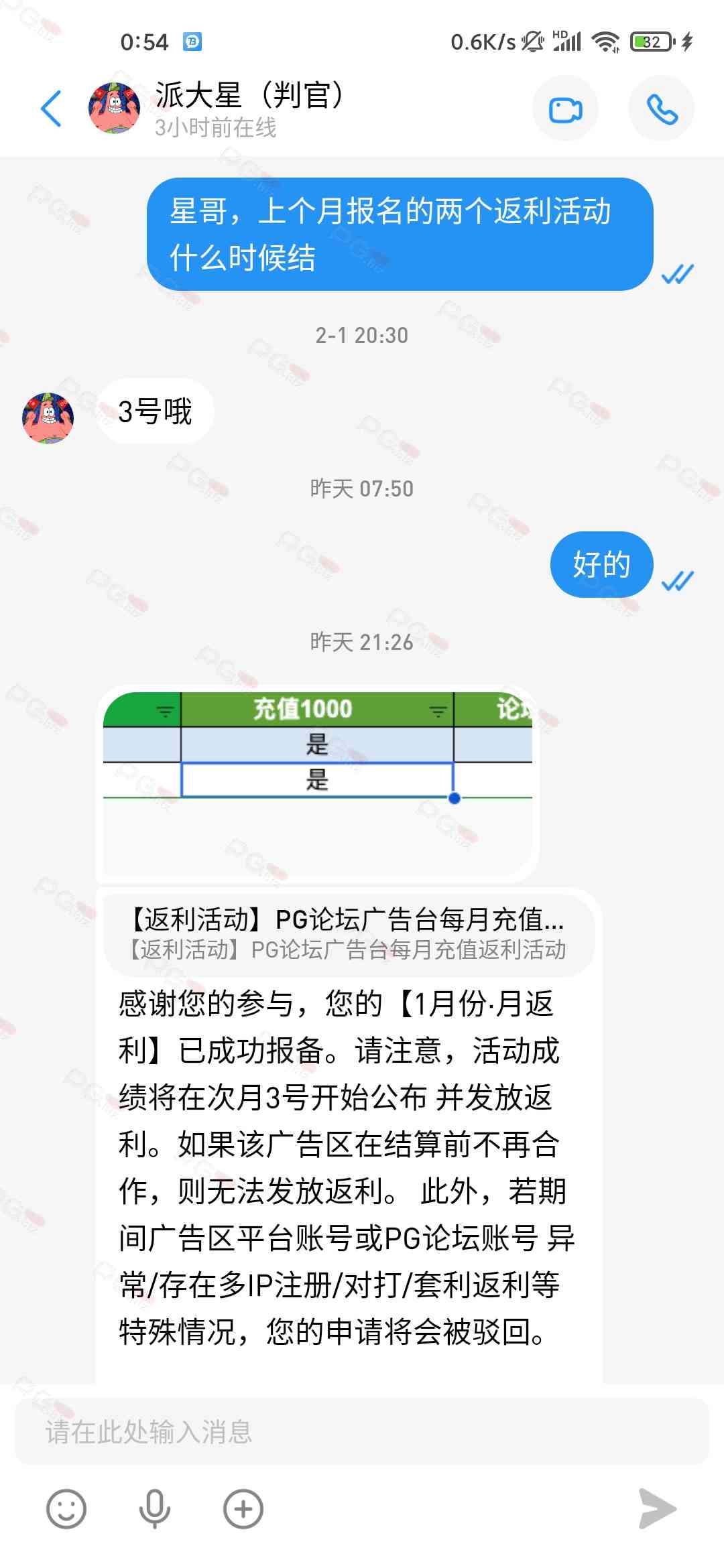Send the message with the arrow button
724x1568 pixels.
pyautogui.click(x=657, y=1509)
